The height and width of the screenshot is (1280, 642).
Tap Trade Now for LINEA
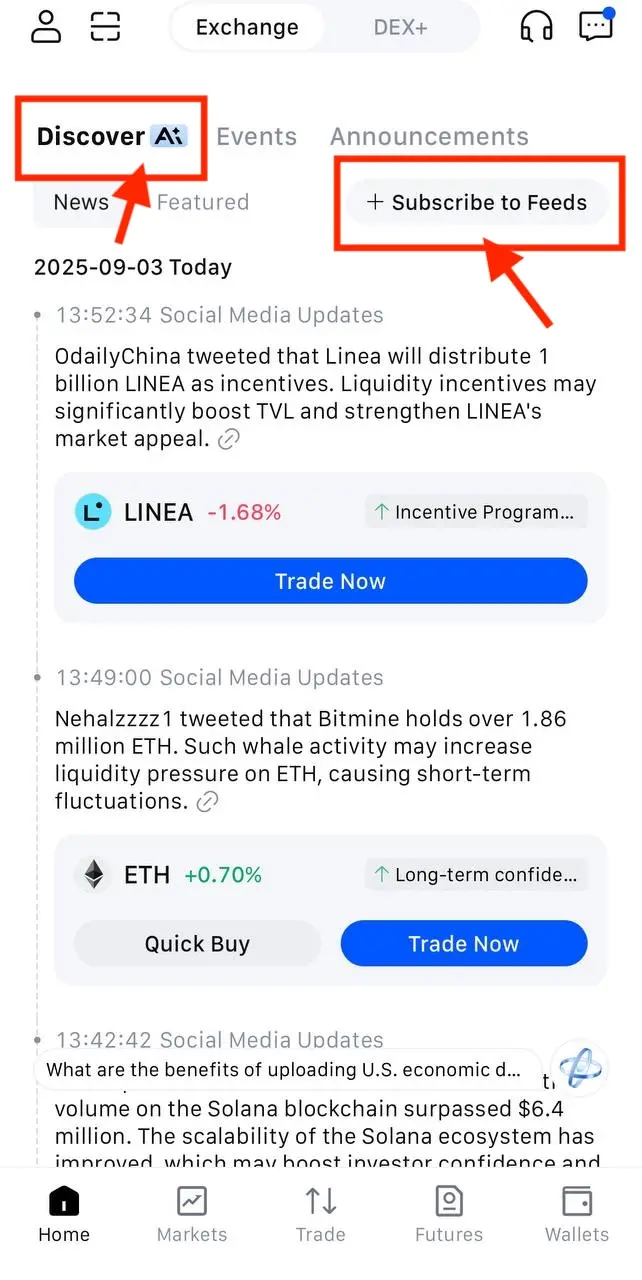point(330,581)
